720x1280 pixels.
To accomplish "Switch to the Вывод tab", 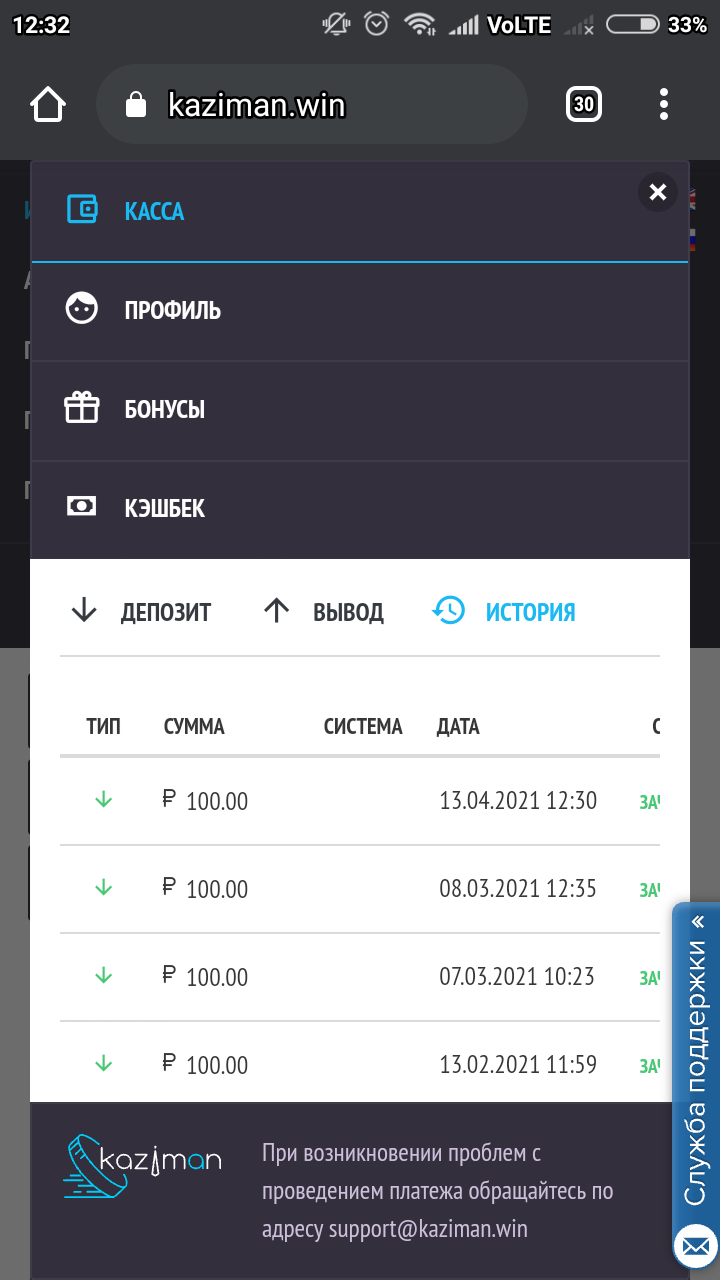I will click(x=324, y=612).
